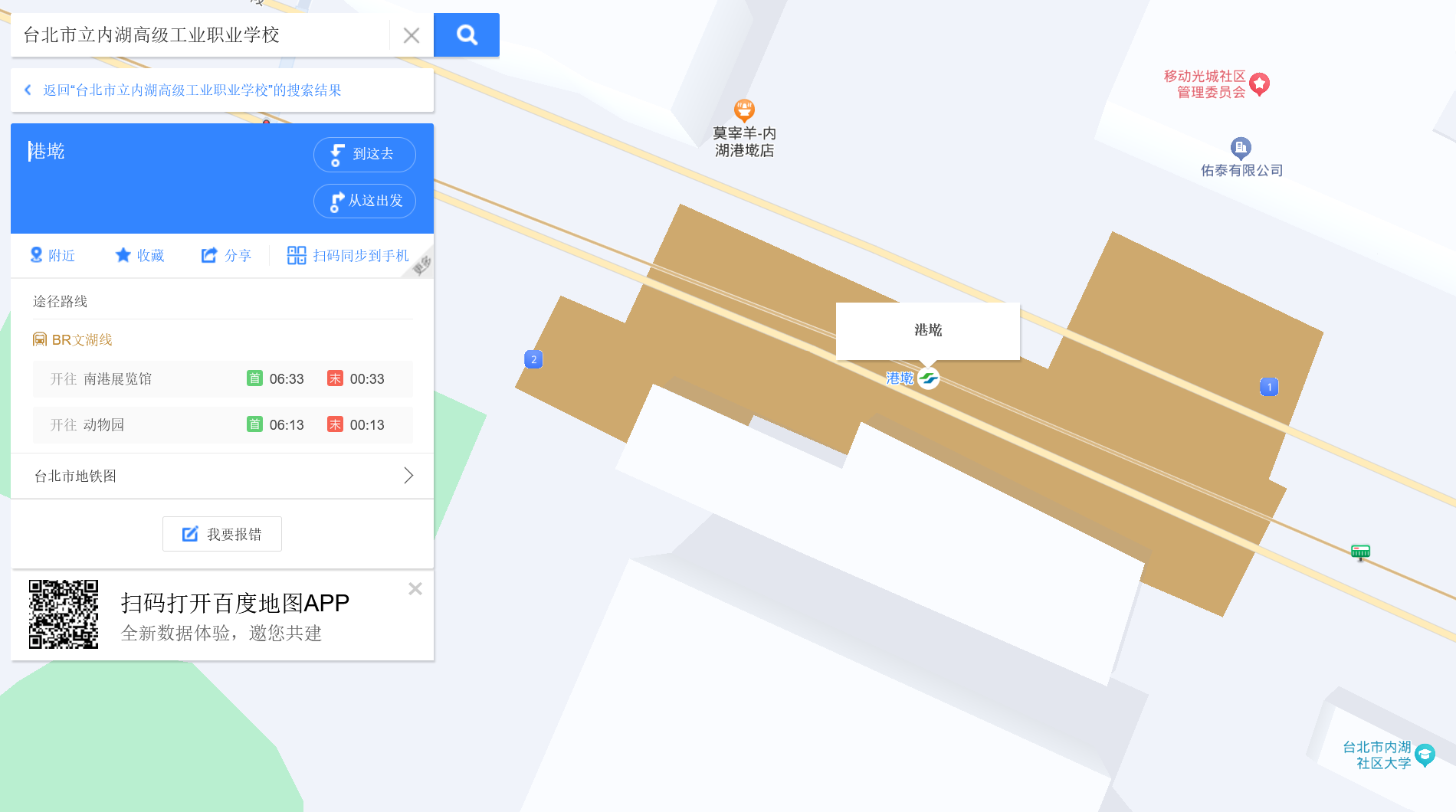Viewport: 1456px width, 812px height.
Task: Search 附近 nearby places
Action: click(x=52, y=256)
